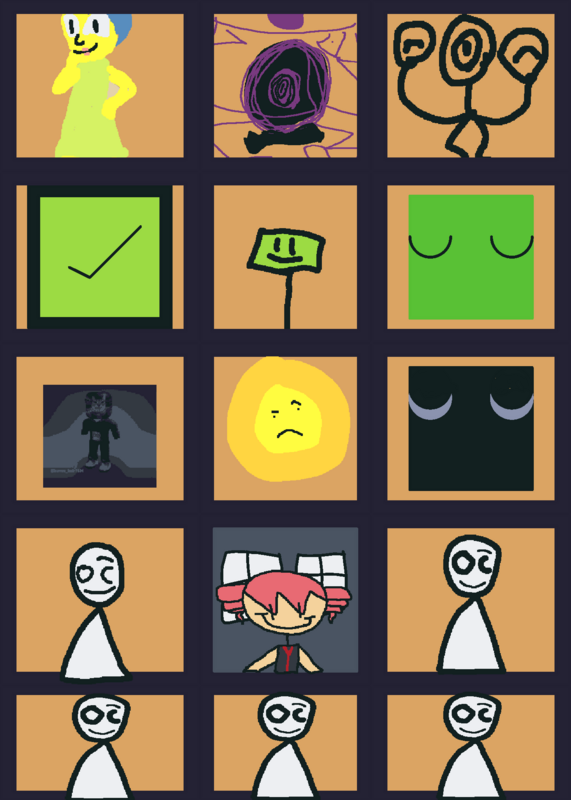The image size is (571, 800).
Task: Select the dark Roblox character picture tile
Action: 100,429
